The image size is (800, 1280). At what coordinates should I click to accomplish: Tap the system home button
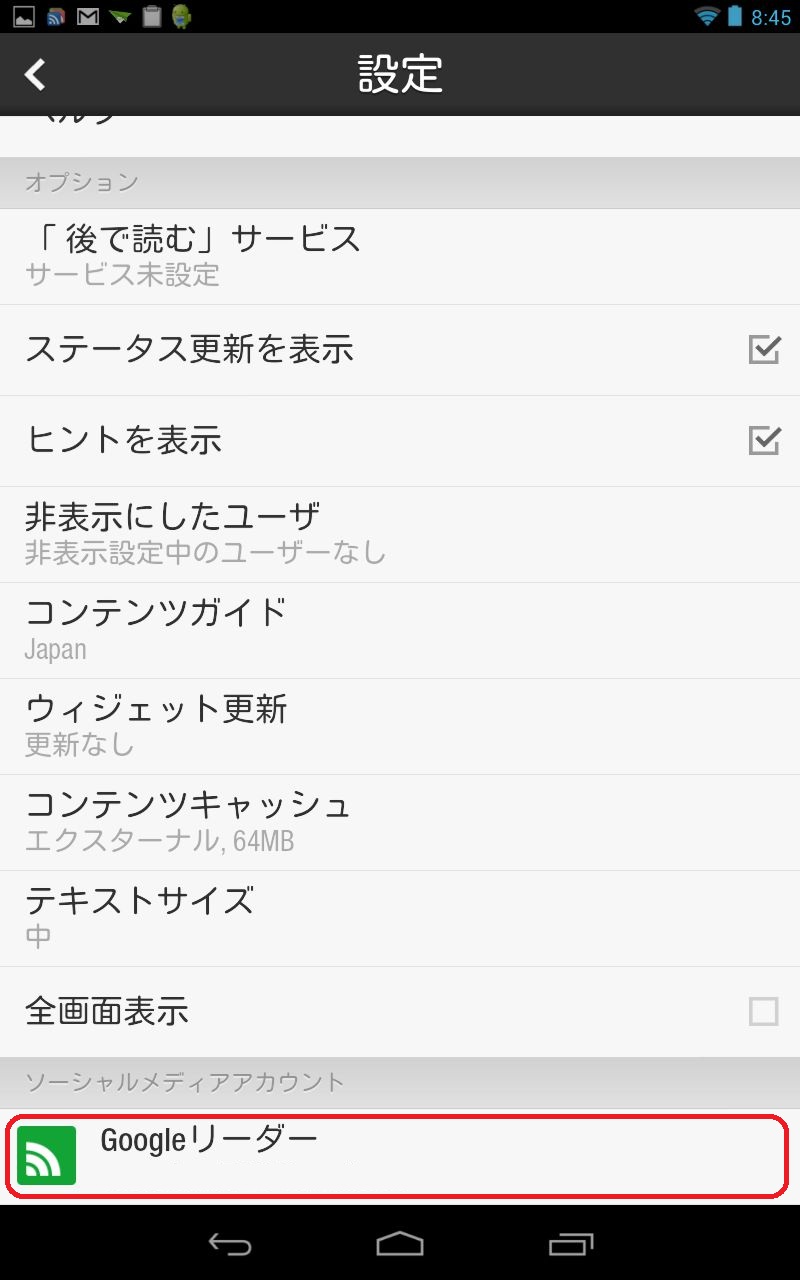point(400,1244)
